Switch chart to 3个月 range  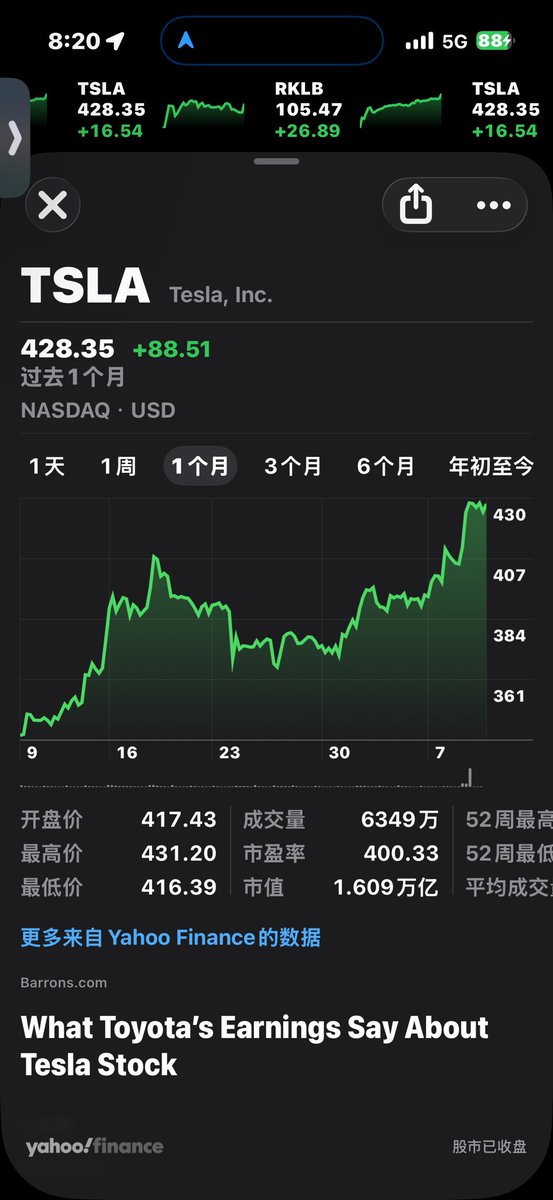pyautogui.click(x=293, y=466)
